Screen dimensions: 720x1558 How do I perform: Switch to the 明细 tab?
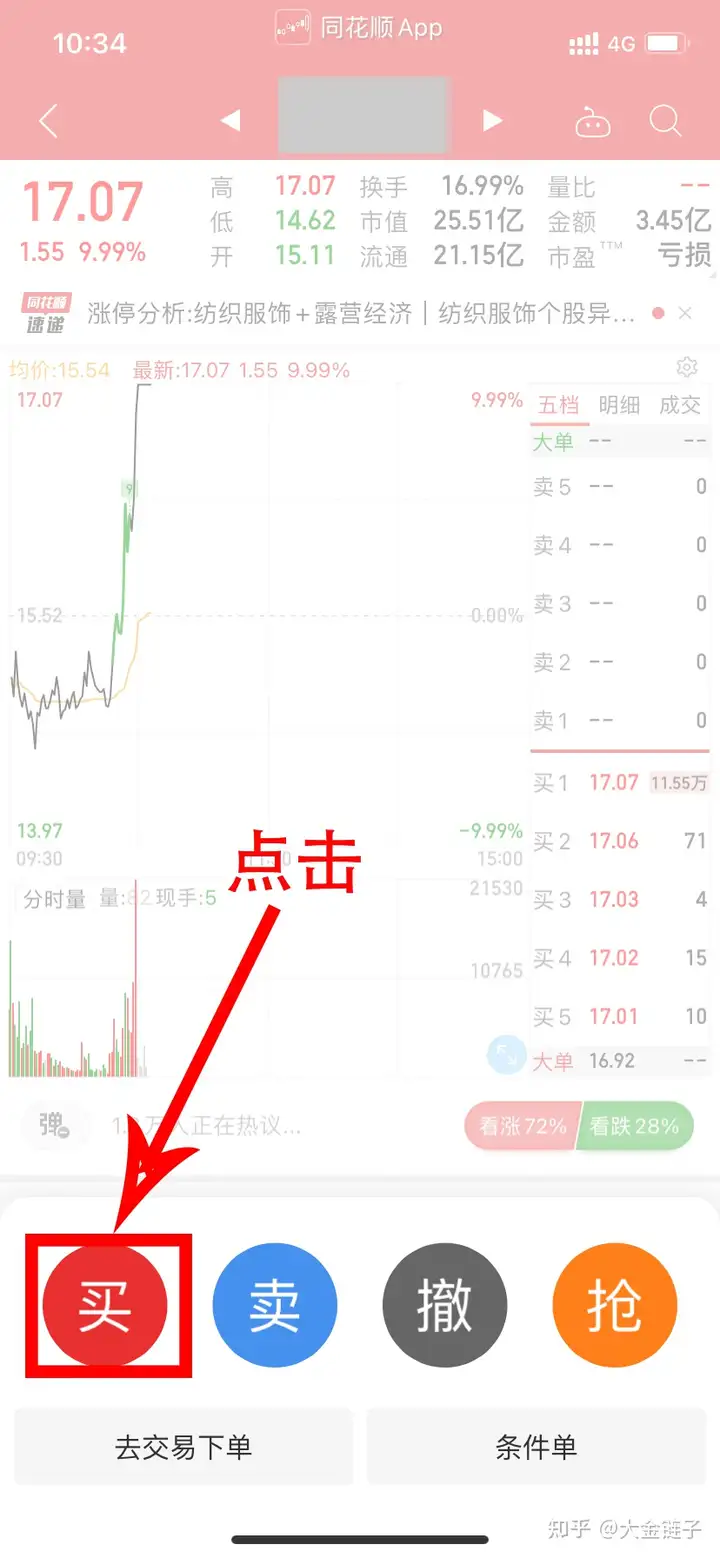pos(619,405)
